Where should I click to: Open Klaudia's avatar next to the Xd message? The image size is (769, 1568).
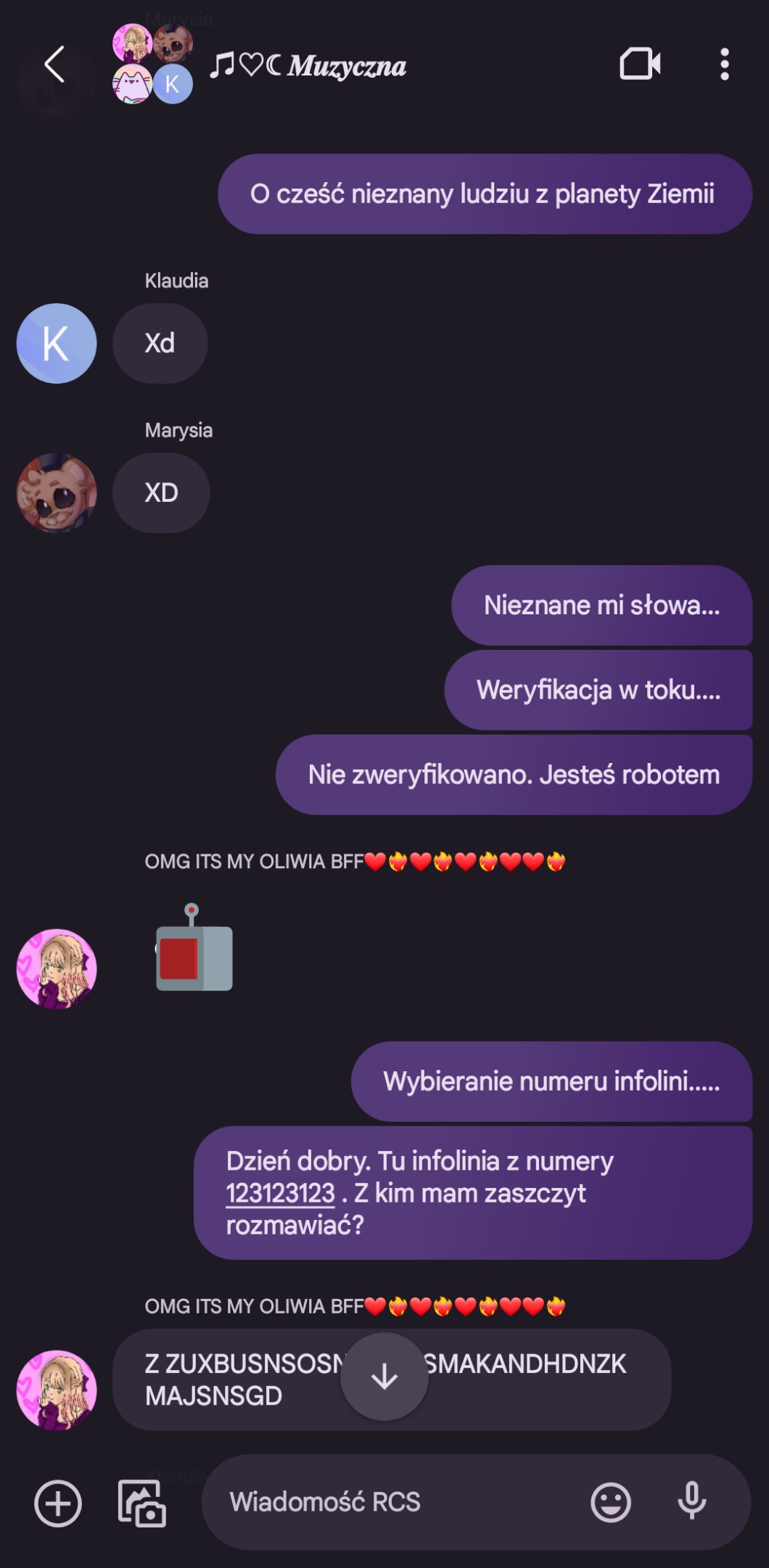pyautogui.click(x=57, y=343)
